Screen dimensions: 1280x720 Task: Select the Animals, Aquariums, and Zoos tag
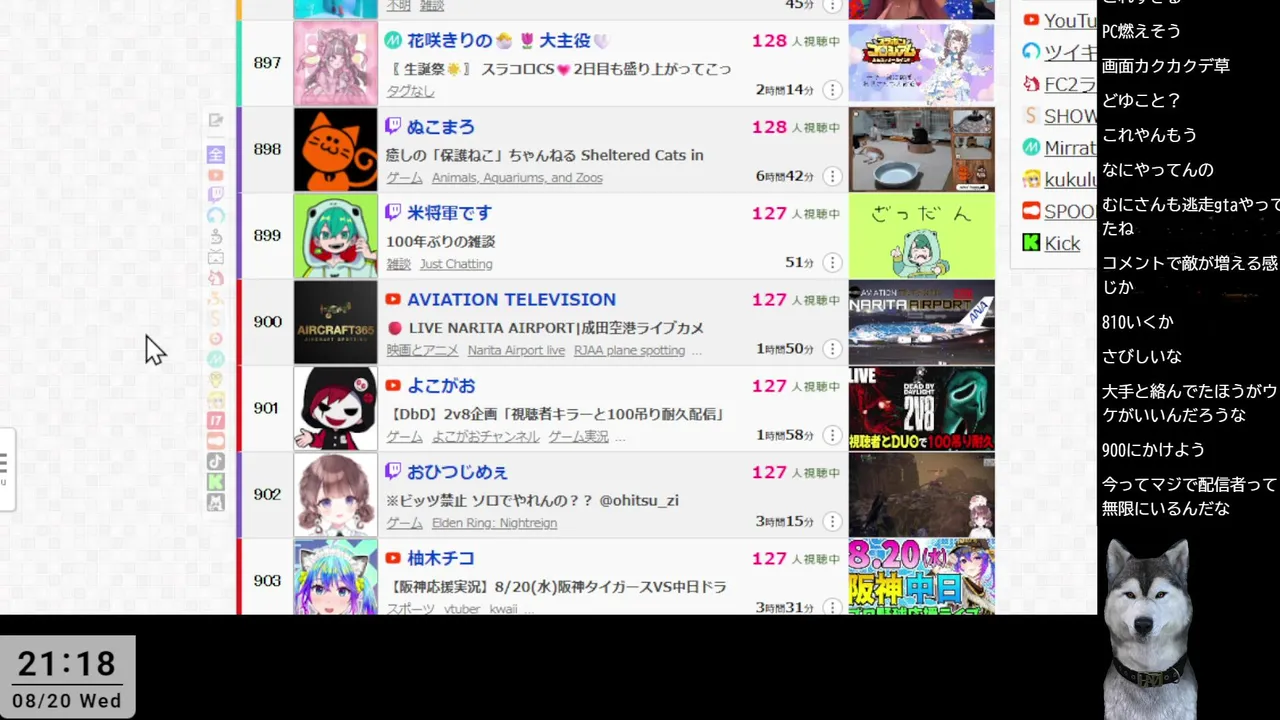point(517,178)
